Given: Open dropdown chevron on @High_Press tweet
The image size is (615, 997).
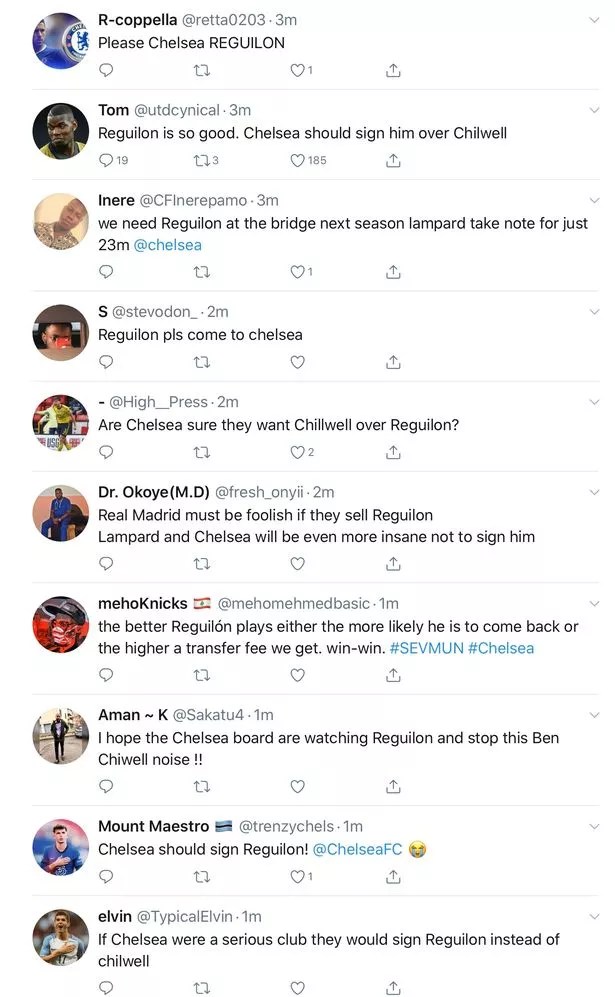Looking at the screenshot, I should click(x=594, y=402).
